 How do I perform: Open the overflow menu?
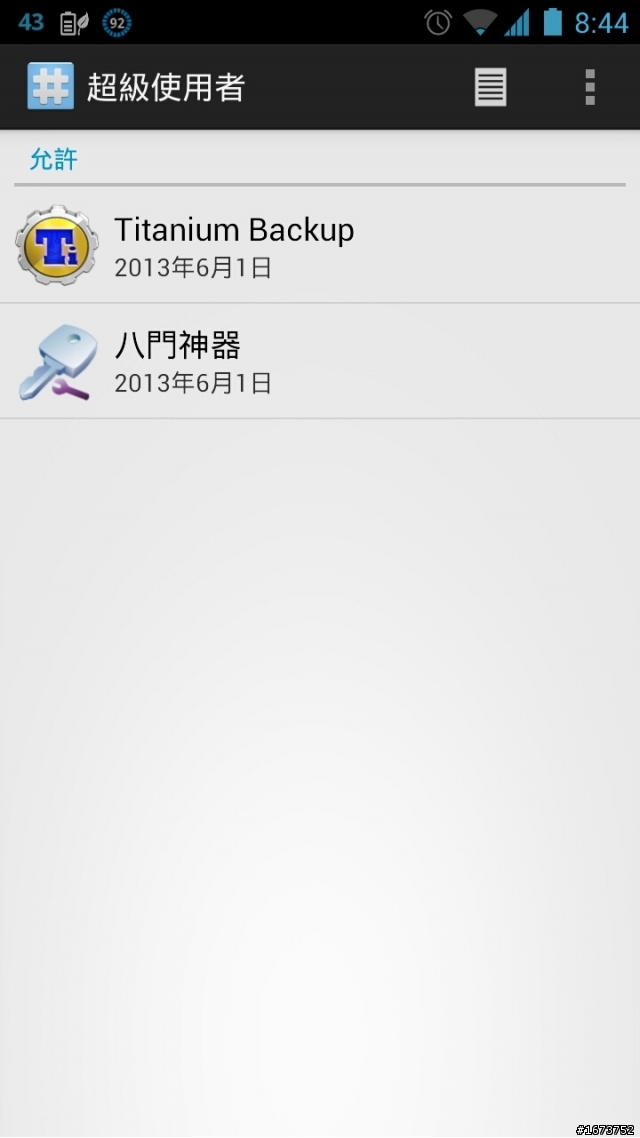590,88
